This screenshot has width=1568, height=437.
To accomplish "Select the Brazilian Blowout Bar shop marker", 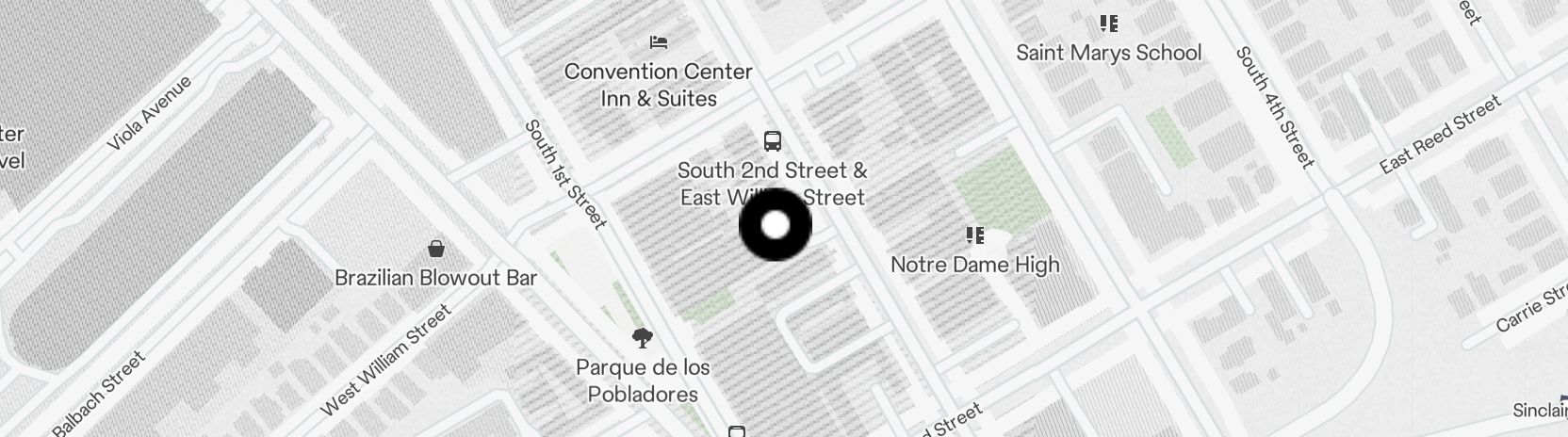I will pos(435,250).
